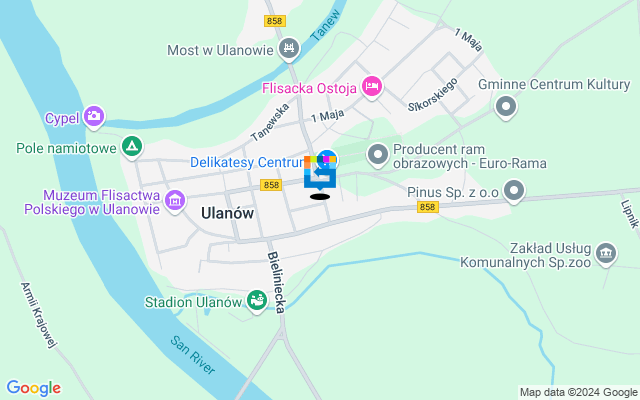Open Flisacka Ostoja lodging marker
Screen dimensions: 640x400
pyautogui.click(x=371, y=87)
